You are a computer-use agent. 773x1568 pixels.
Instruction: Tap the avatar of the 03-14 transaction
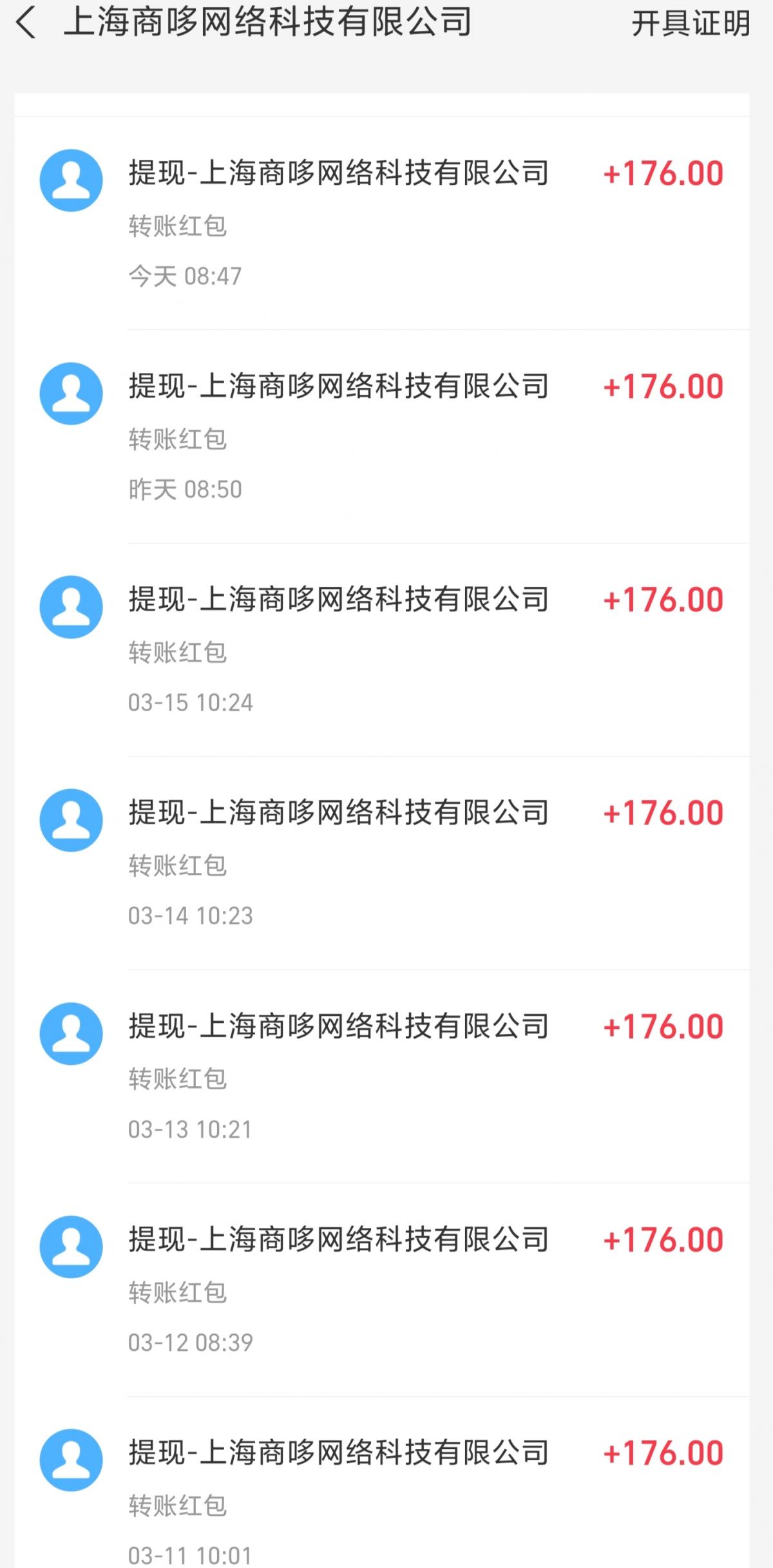[x=71, y=819]
